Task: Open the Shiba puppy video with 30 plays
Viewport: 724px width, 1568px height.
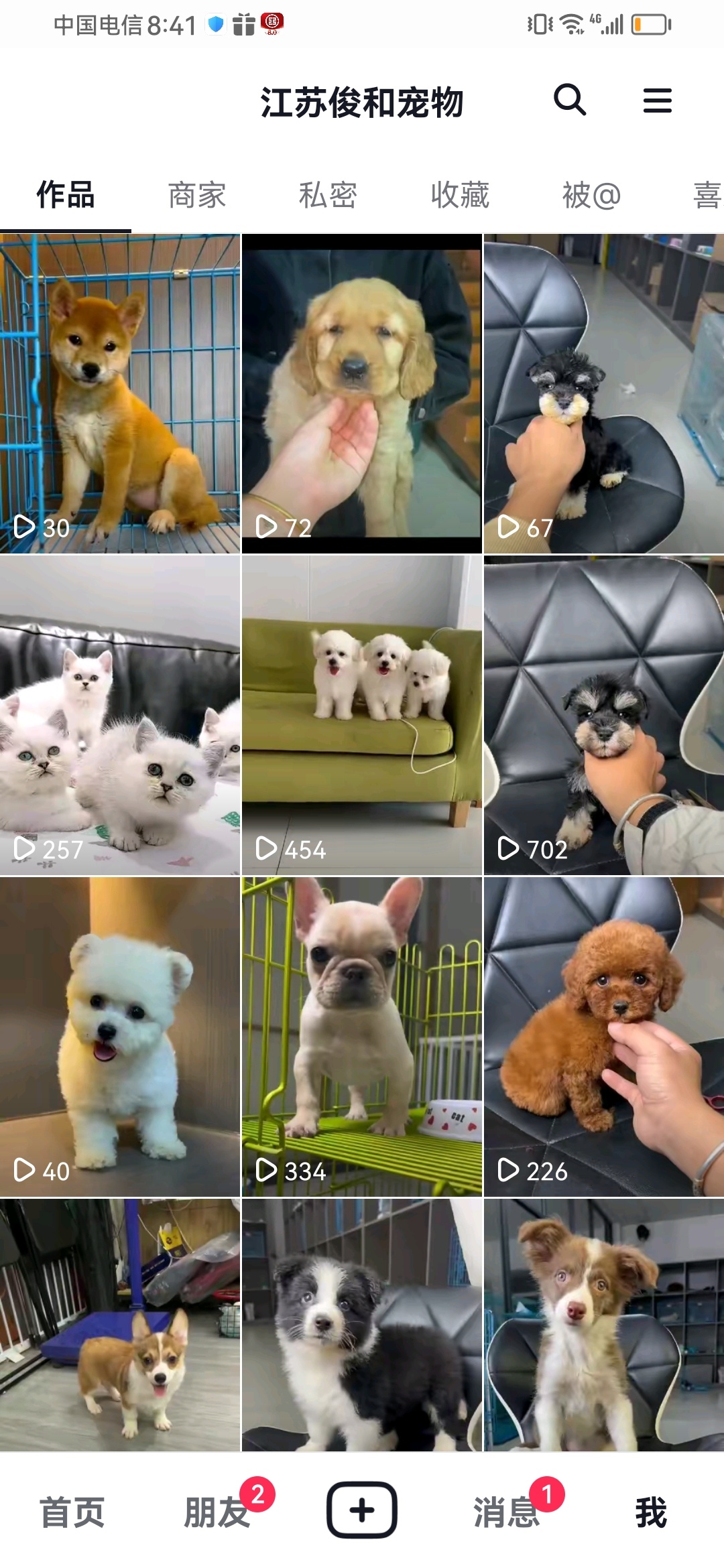Action: pos(120,393)
